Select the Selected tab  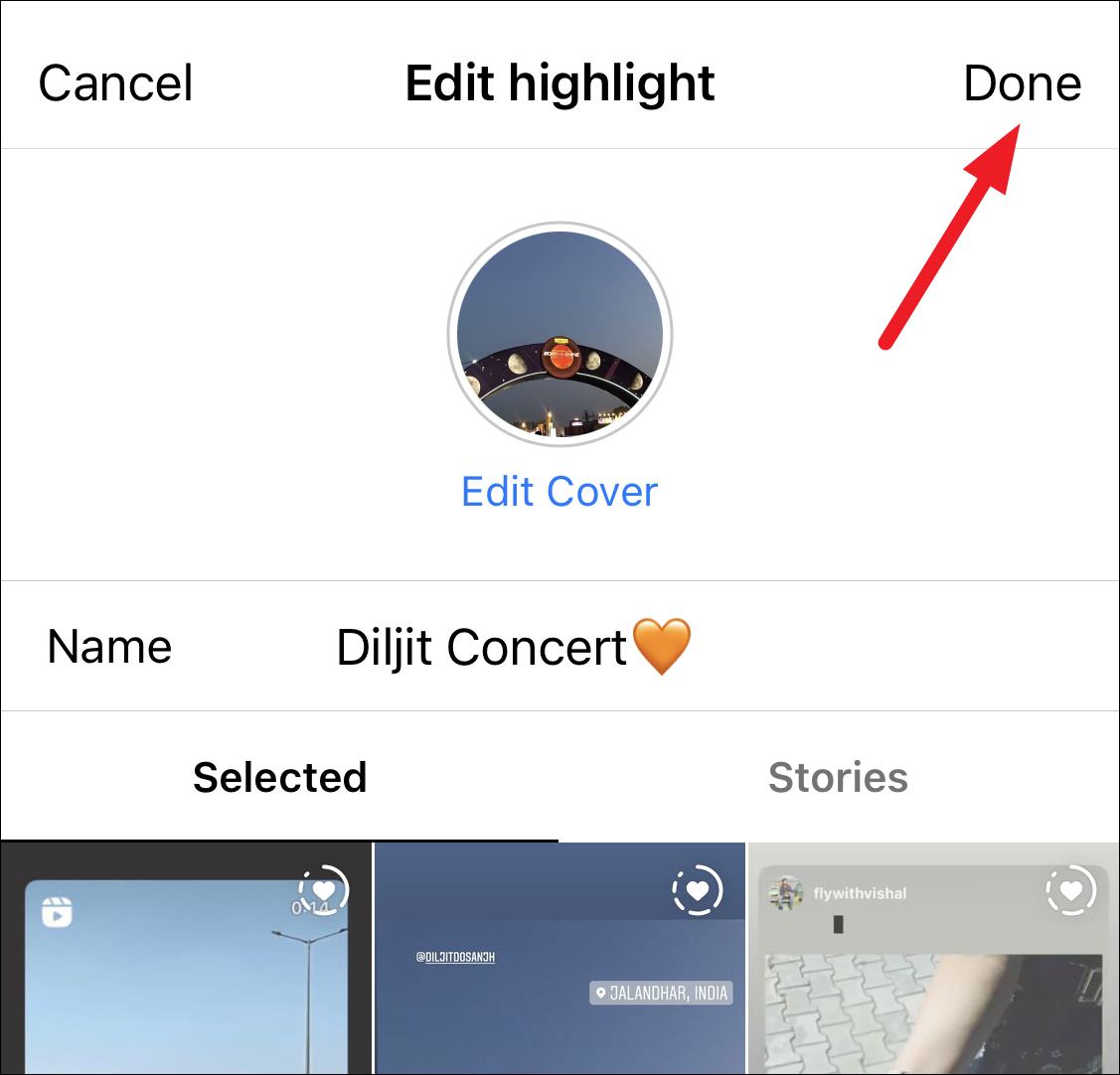click(279, 778)
